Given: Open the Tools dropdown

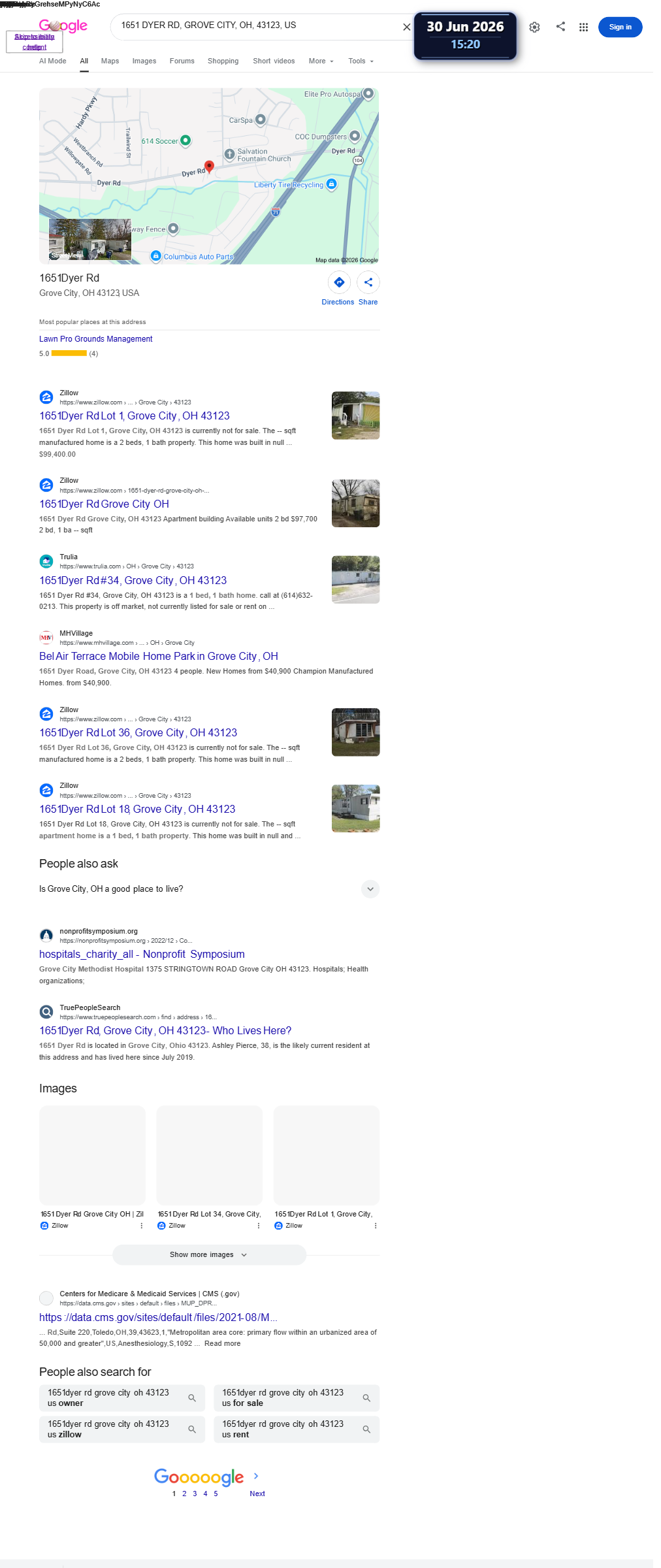Looking at the screenshot, I should [361, 61].
